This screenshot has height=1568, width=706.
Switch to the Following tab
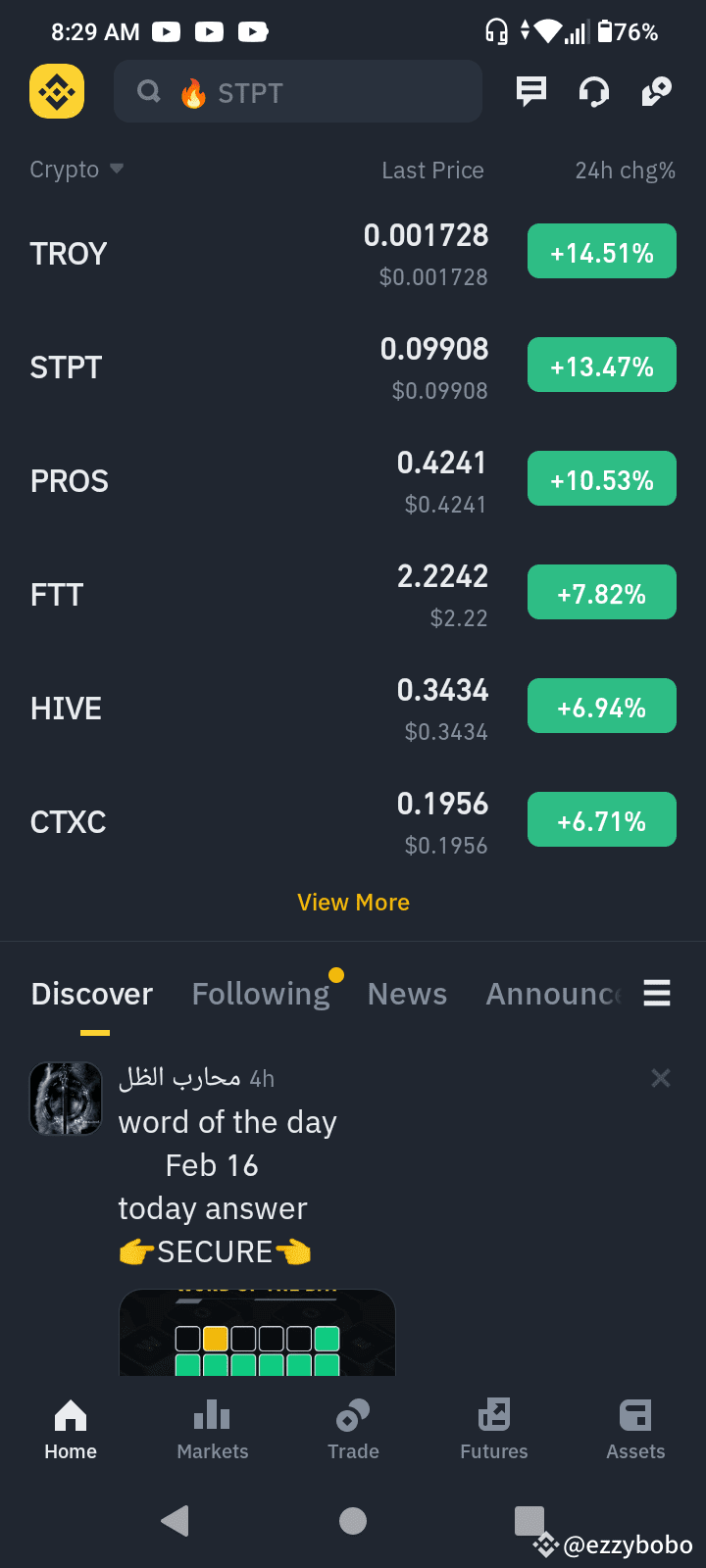tap(261, 993)
